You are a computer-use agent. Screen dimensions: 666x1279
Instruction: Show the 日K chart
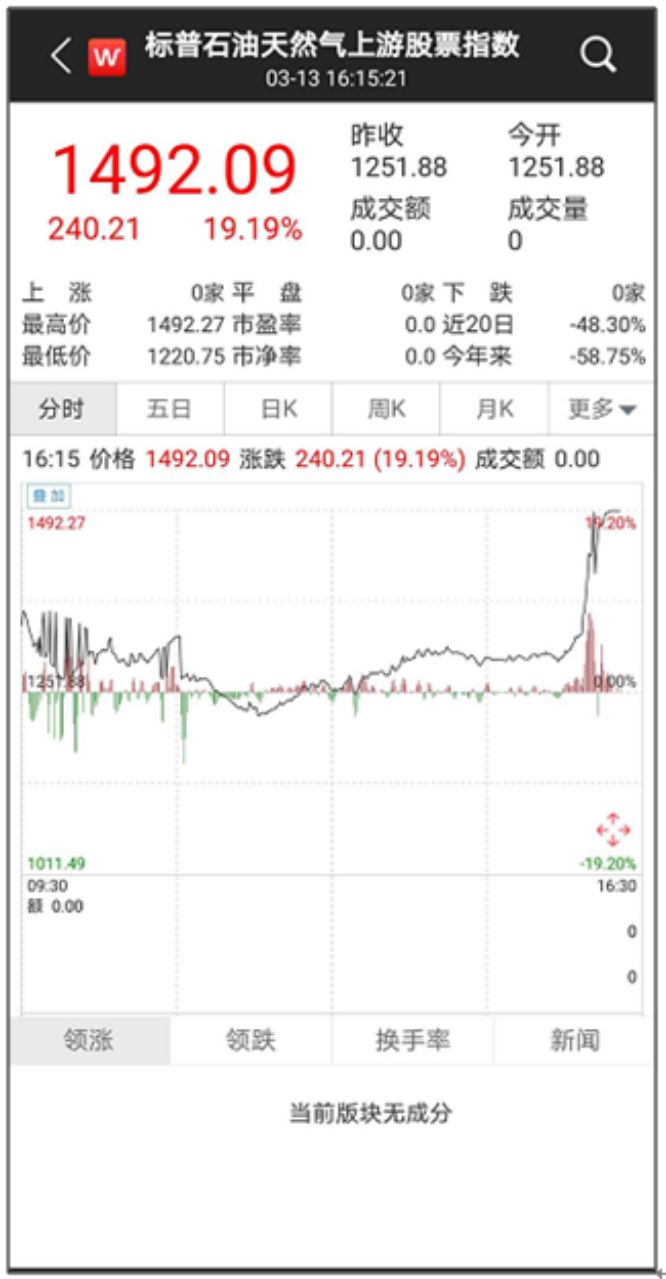tap(278, 409)
